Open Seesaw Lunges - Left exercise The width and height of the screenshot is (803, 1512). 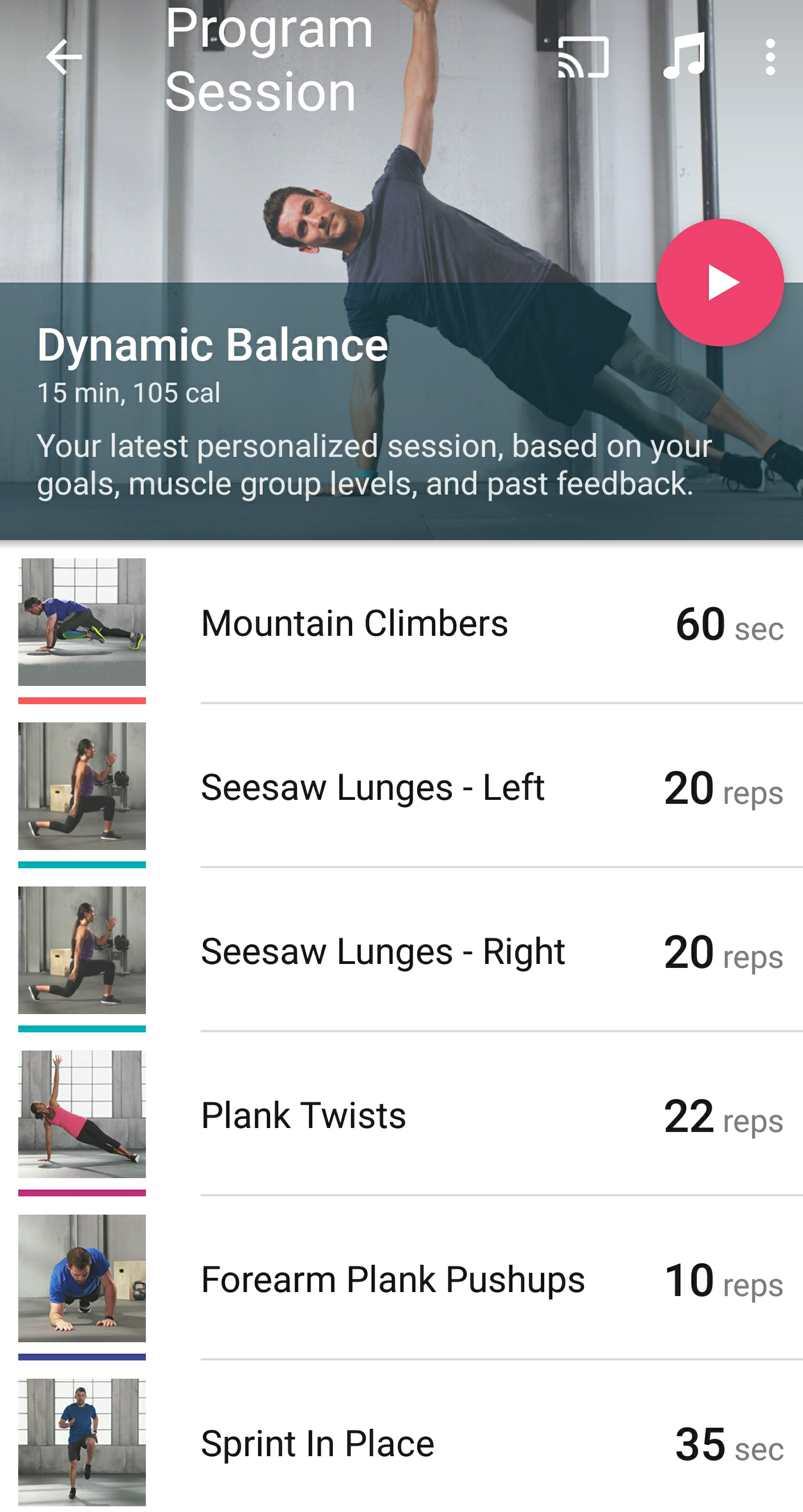point(401,787)
